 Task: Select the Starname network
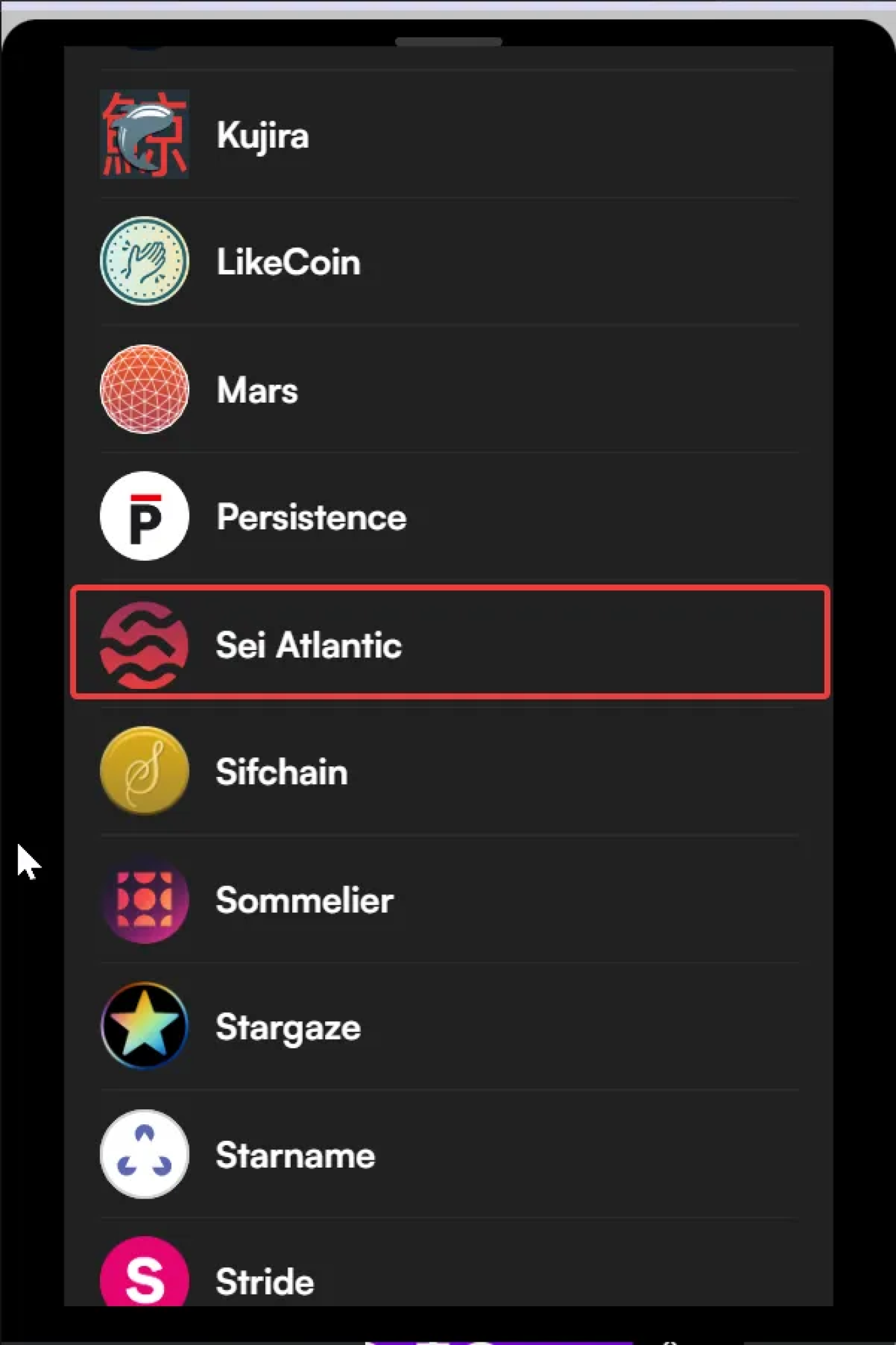click(x=295, y=1155)
